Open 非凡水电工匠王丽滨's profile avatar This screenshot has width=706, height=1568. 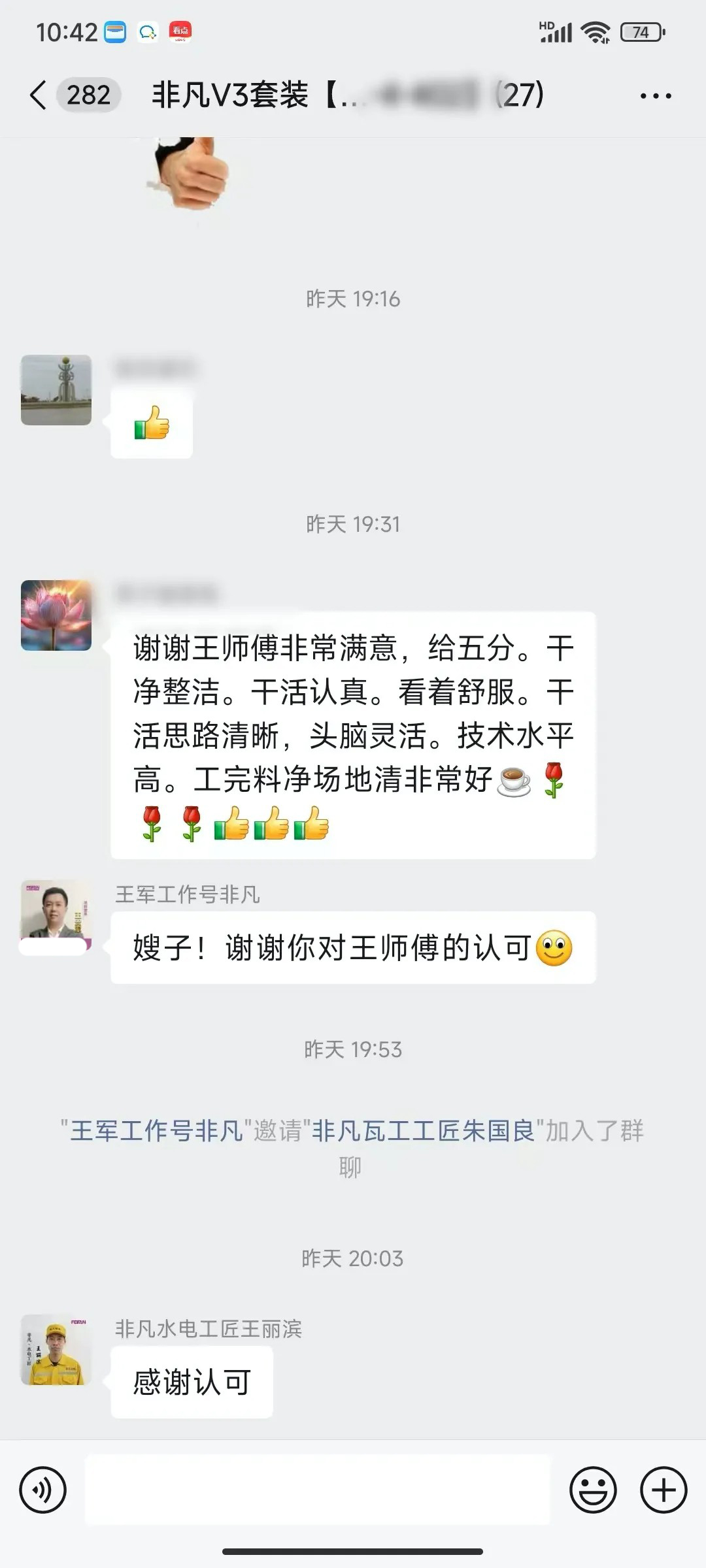pyautogui.click(x=56, y=1349)
